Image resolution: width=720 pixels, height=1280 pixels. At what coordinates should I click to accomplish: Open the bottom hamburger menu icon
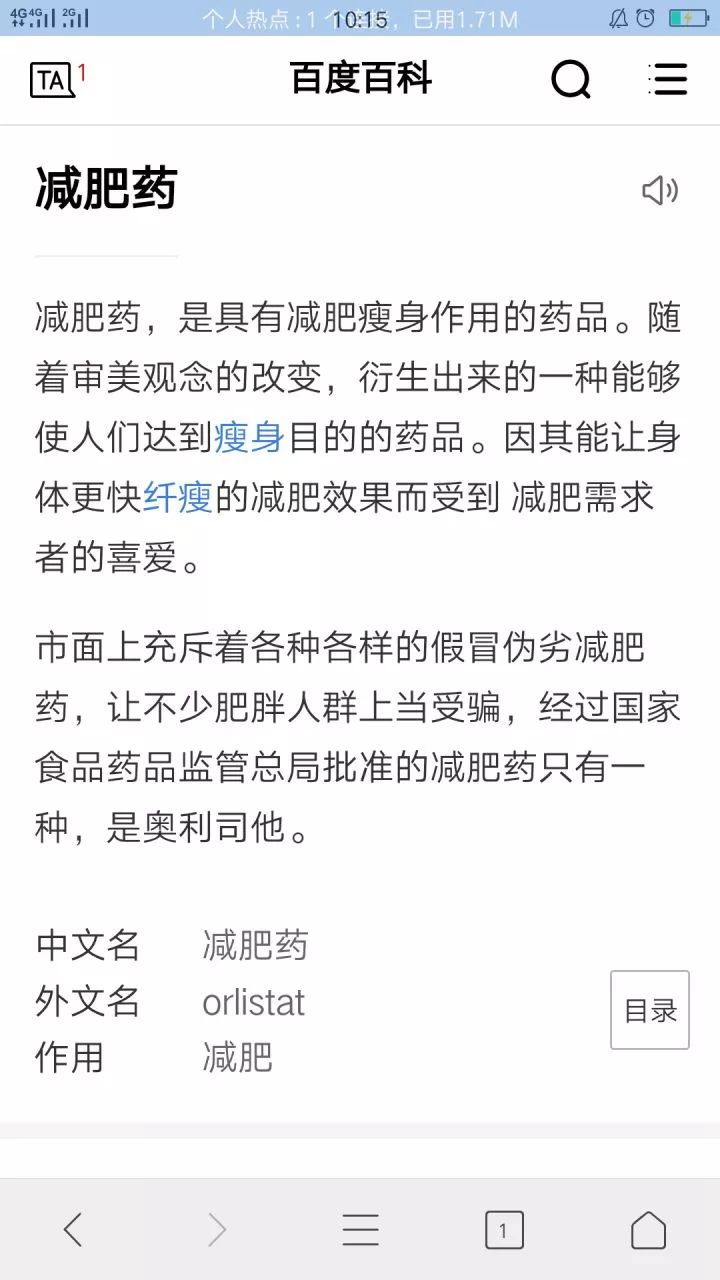[x=360, y=1231]
